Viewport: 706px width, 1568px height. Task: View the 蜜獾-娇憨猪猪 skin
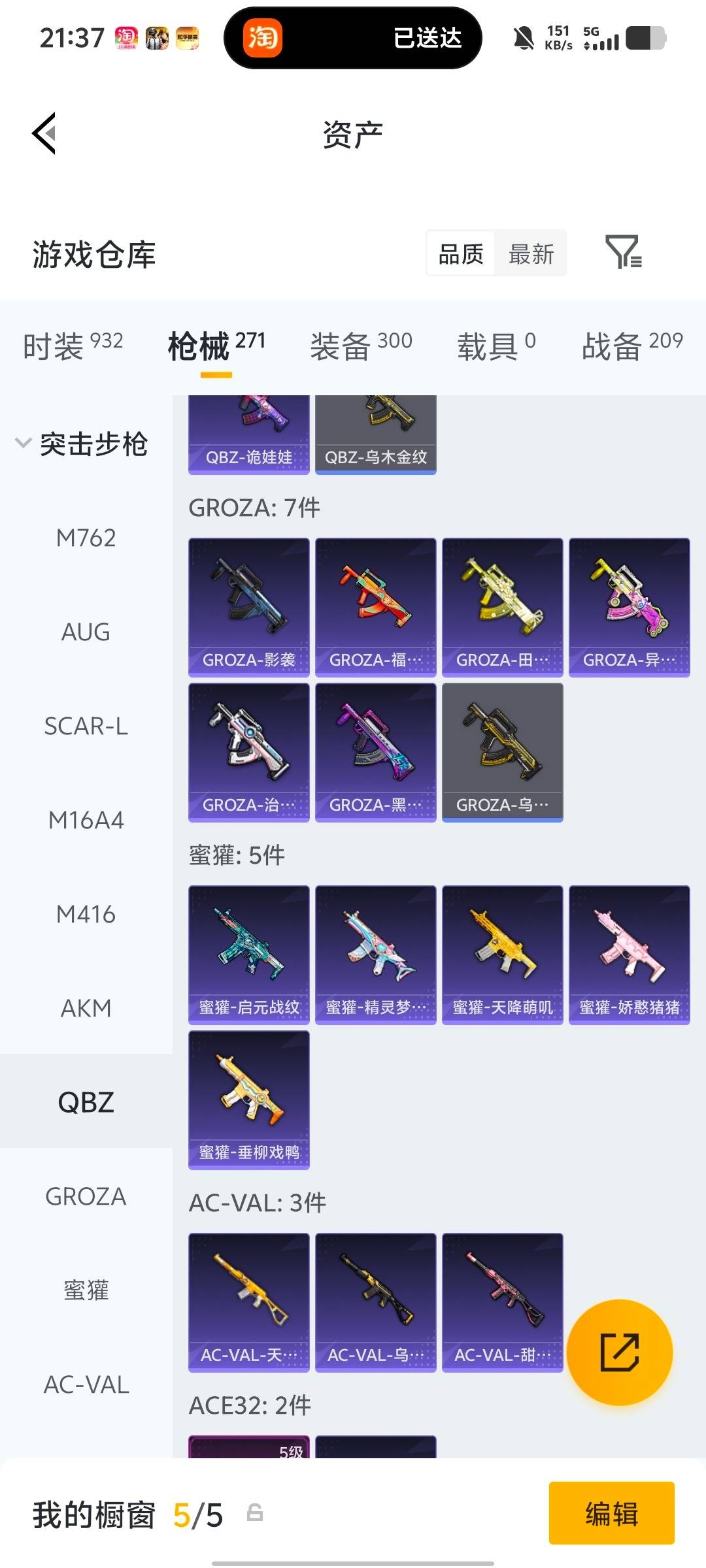629,955
